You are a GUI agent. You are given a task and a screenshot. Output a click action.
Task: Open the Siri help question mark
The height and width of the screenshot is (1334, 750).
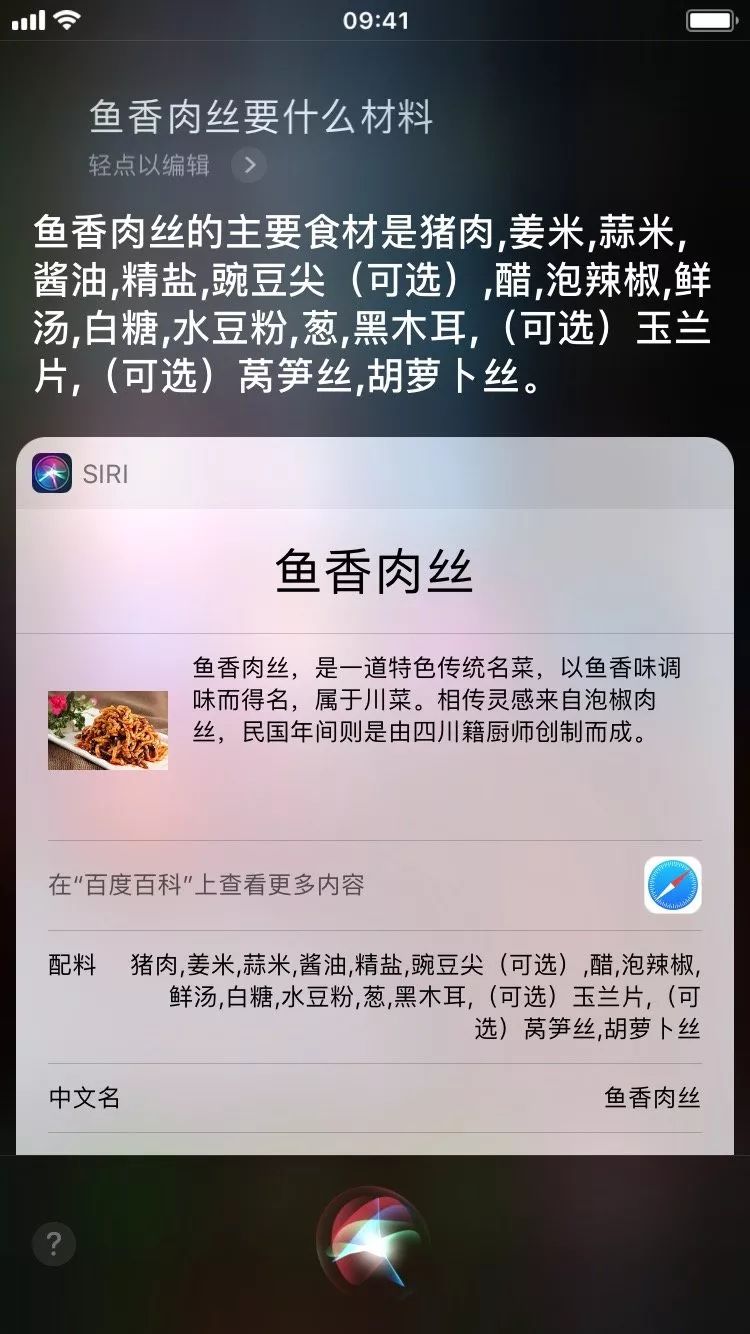click(x=54, y=1245)
